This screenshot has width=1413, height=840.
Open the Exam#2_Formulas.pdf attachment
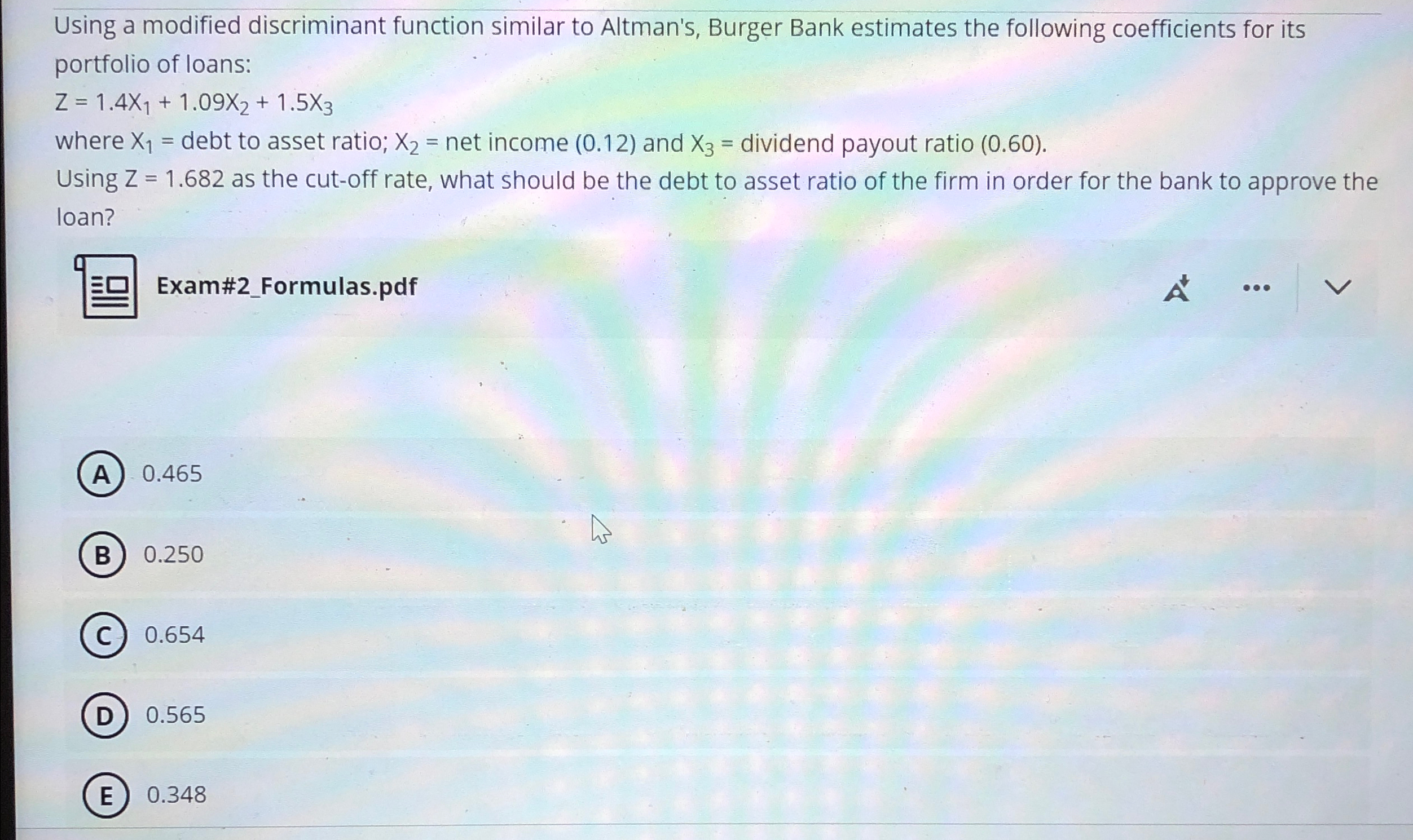click(286, 286)
